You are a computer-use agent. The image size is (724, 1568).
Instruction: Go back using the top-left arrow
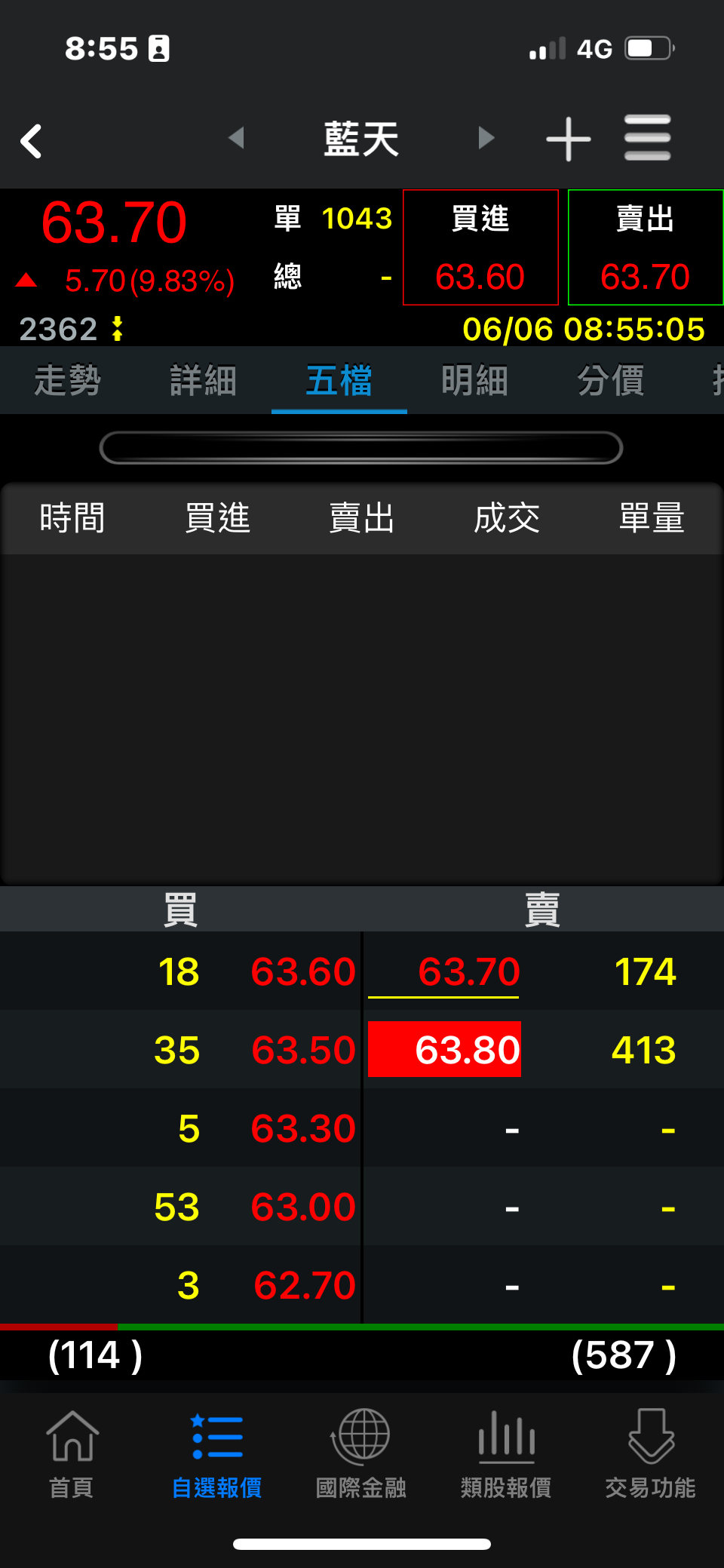click(32, 141)
